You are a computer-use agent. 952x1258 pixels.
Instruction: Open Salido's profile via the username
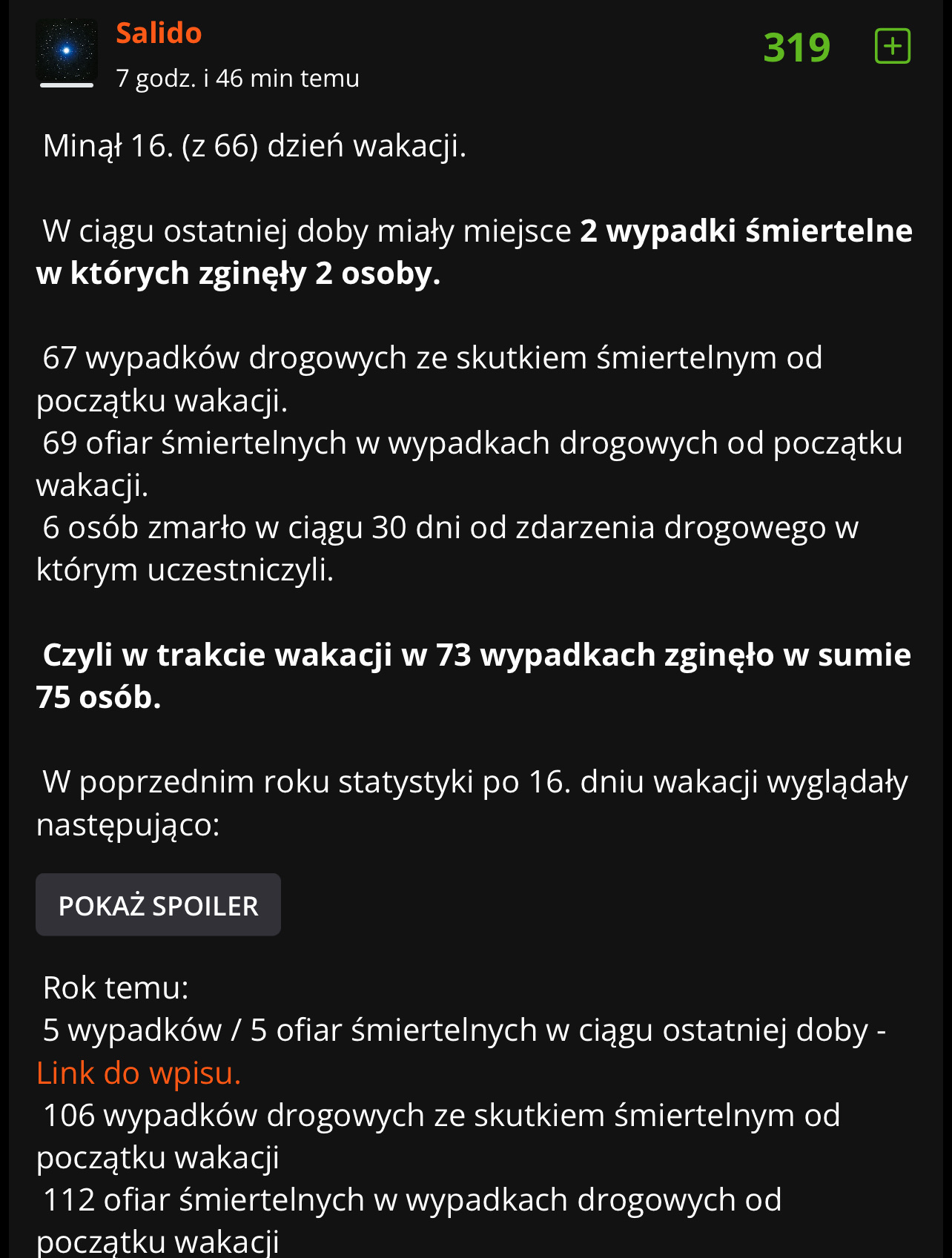tap(159, 33)
